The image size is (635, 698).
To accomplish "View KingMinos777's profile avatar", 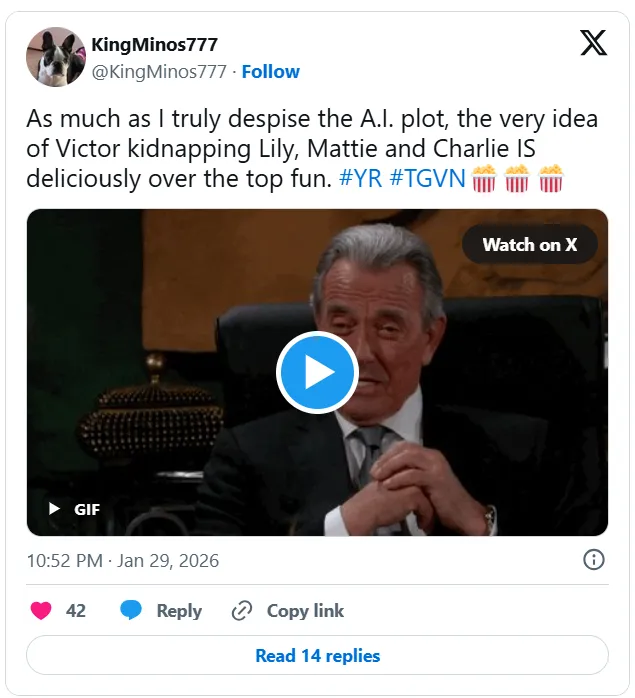I will tap(55, 57).
